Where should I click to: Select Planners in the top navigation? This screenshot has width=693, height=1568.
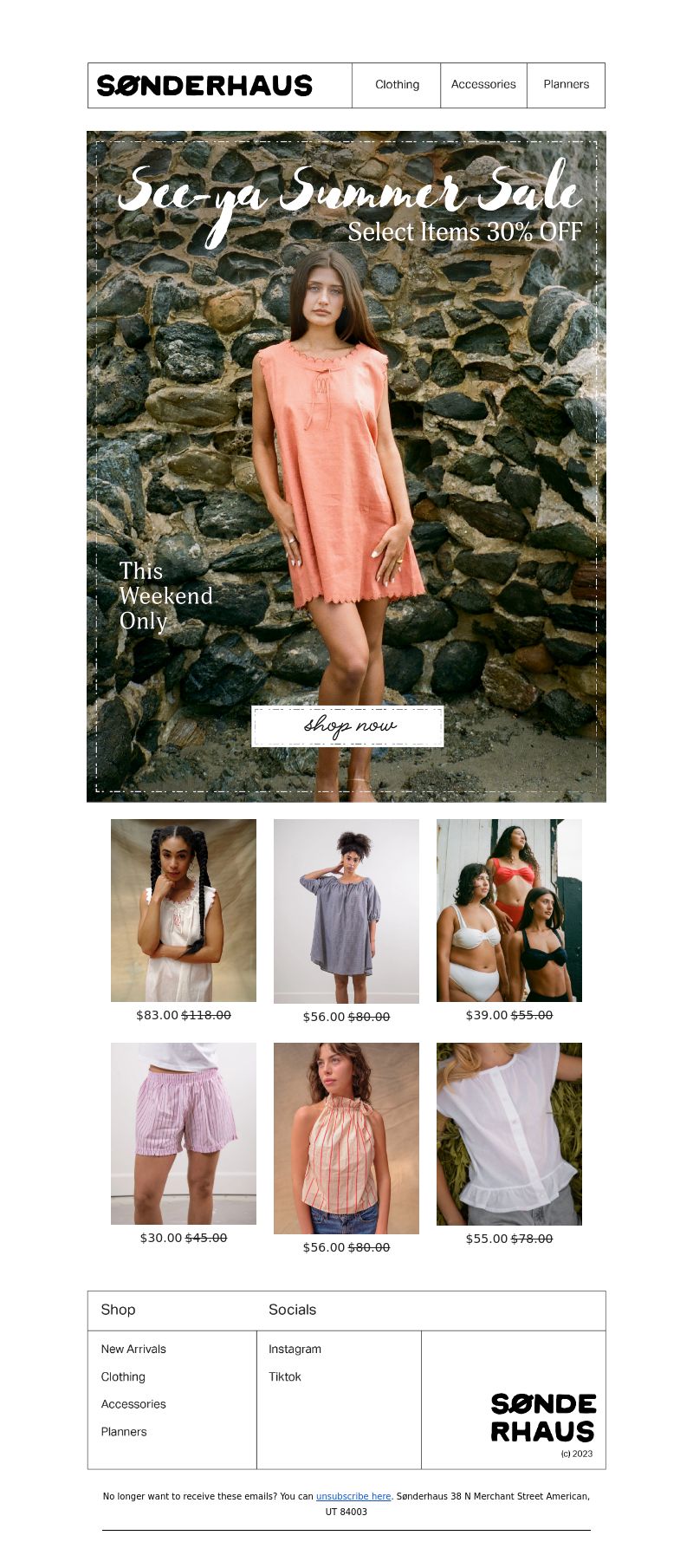coord(566,85)
